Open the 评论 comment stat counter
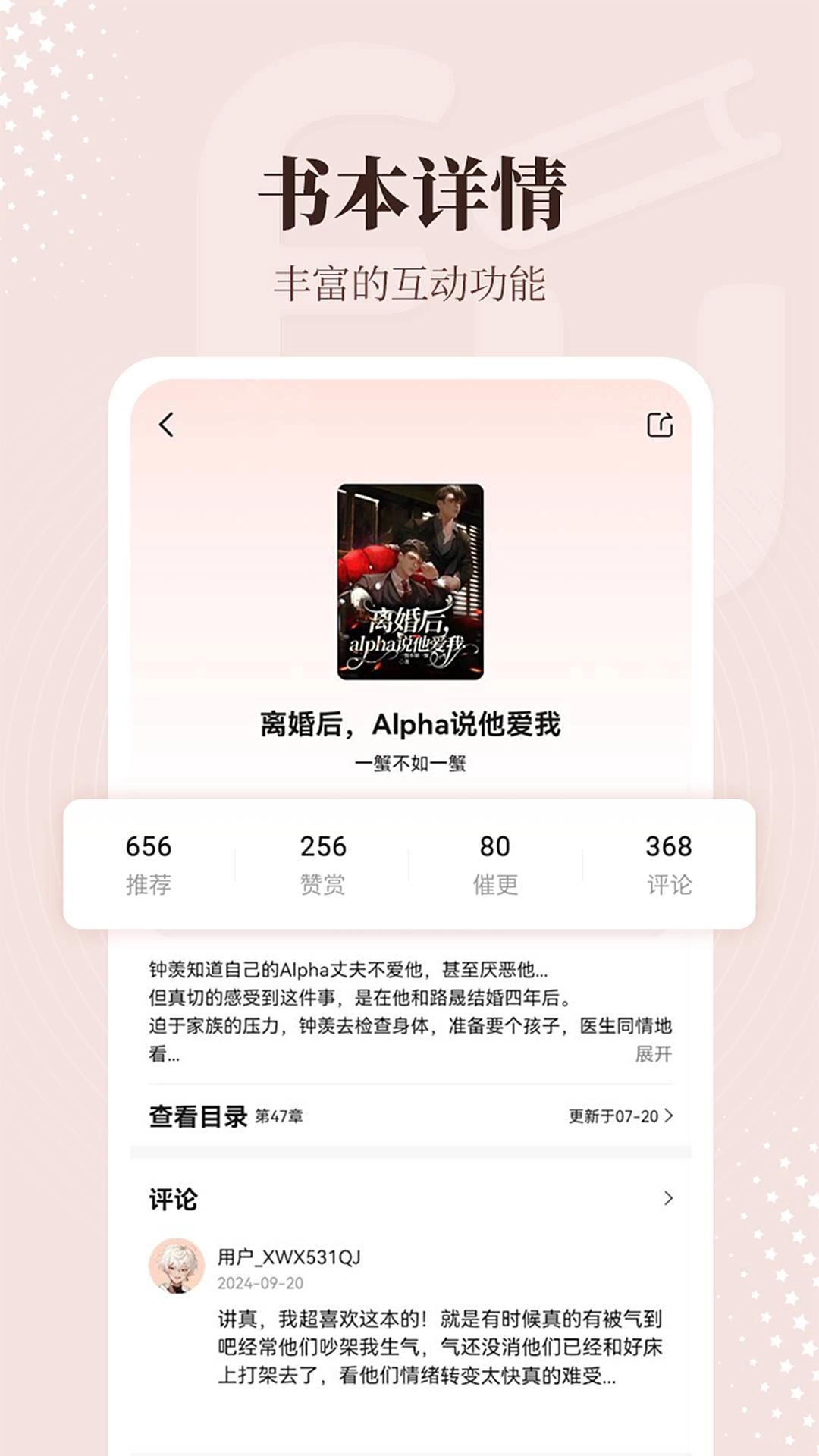 tap(670, 862)
